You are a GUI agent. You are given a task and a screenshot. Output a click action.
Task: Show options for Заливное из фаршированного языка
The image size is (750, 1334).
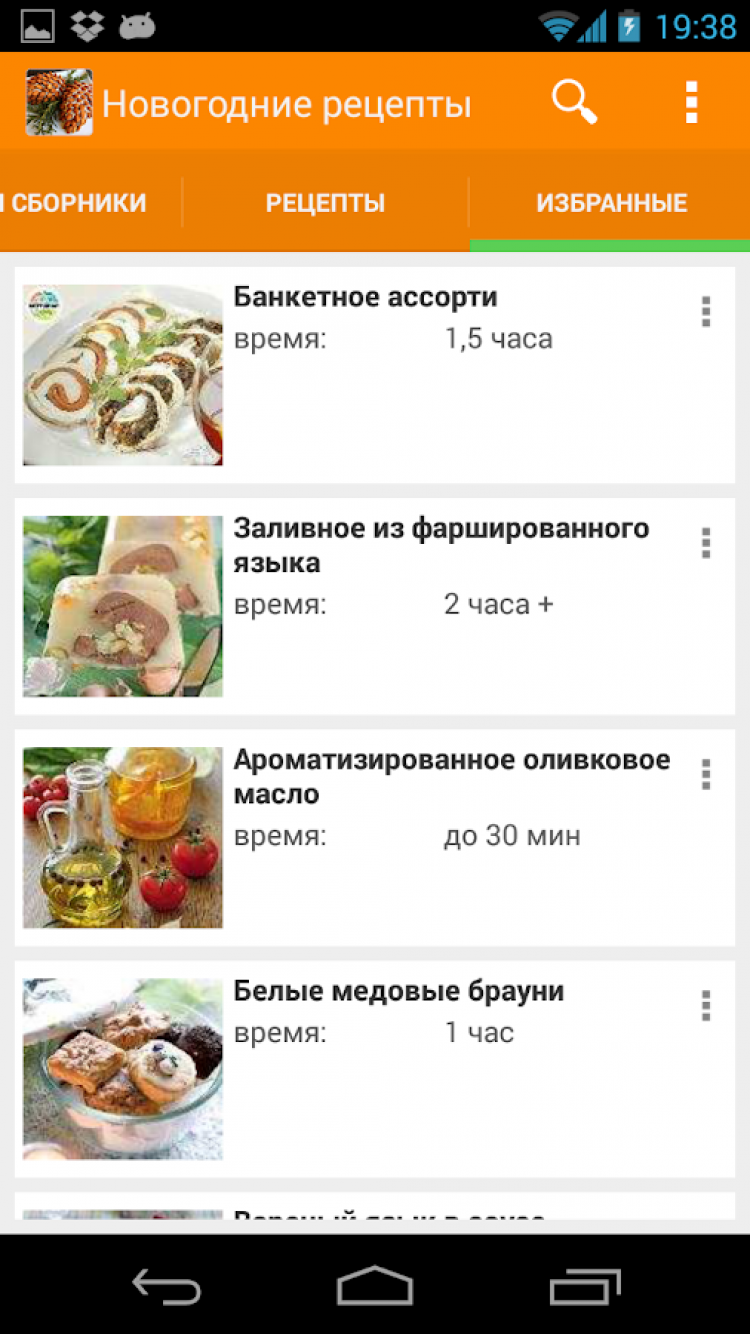click(706, 543)
